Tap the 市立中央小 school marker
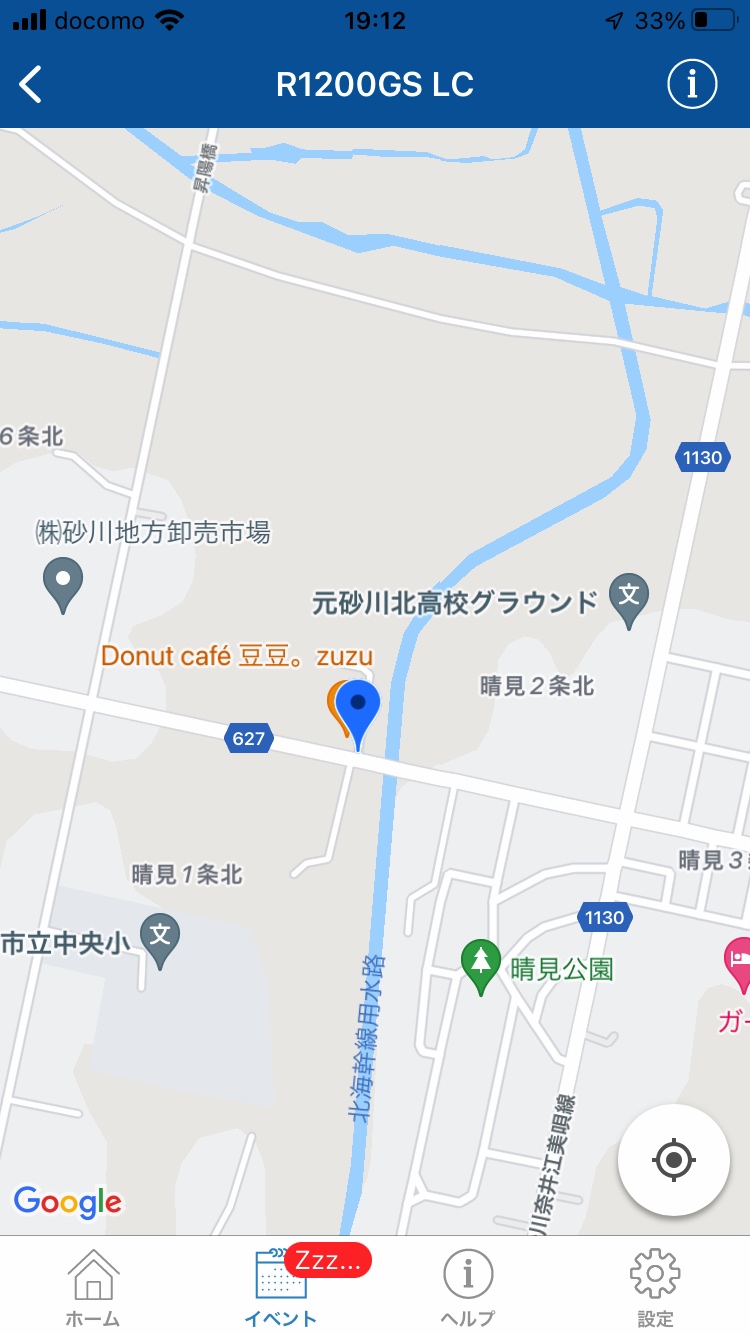The height and width of the screenshot is (1334, 750). (159, 941)
